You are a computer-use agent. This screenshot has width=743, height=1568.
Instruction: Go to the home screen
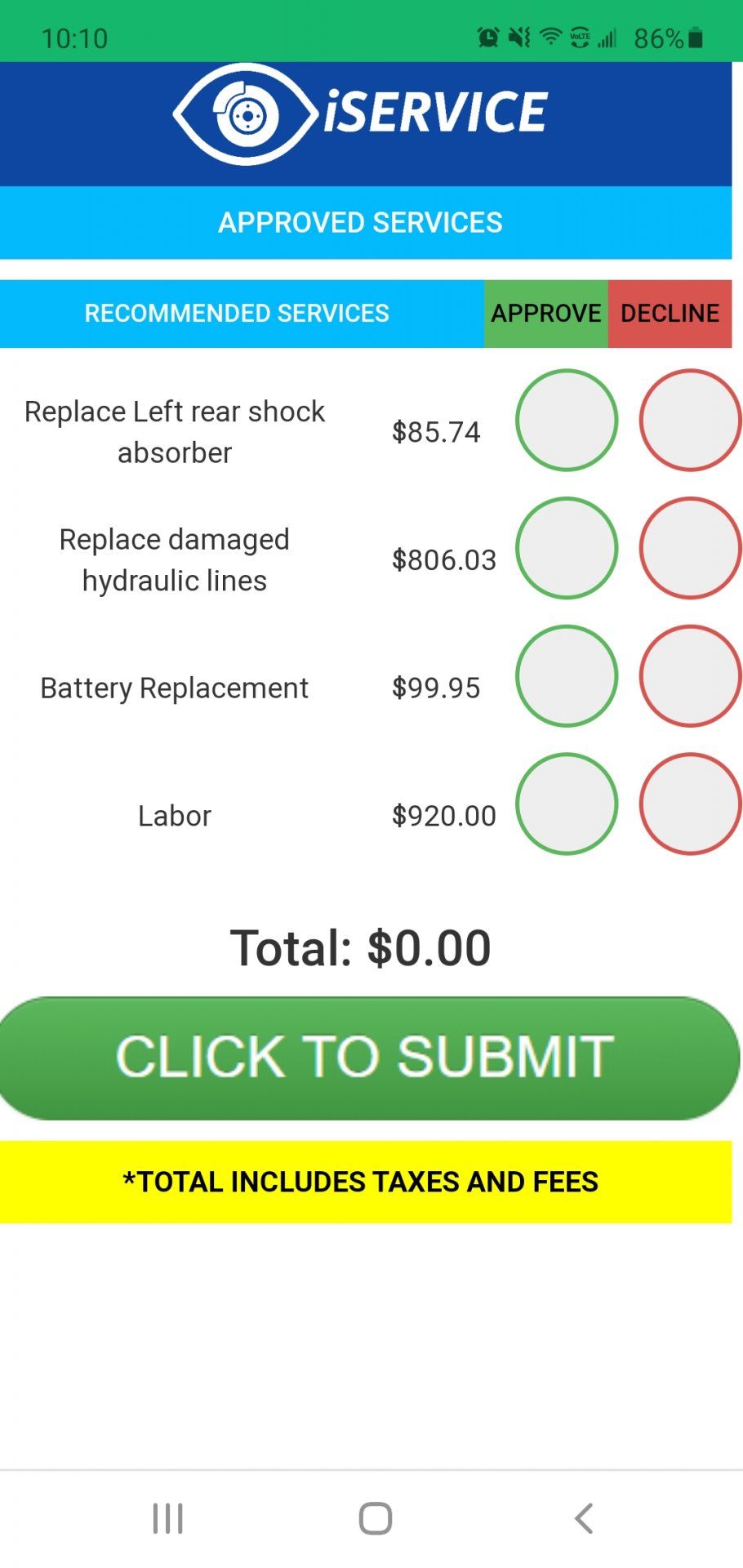click(x=376, y=1519)
